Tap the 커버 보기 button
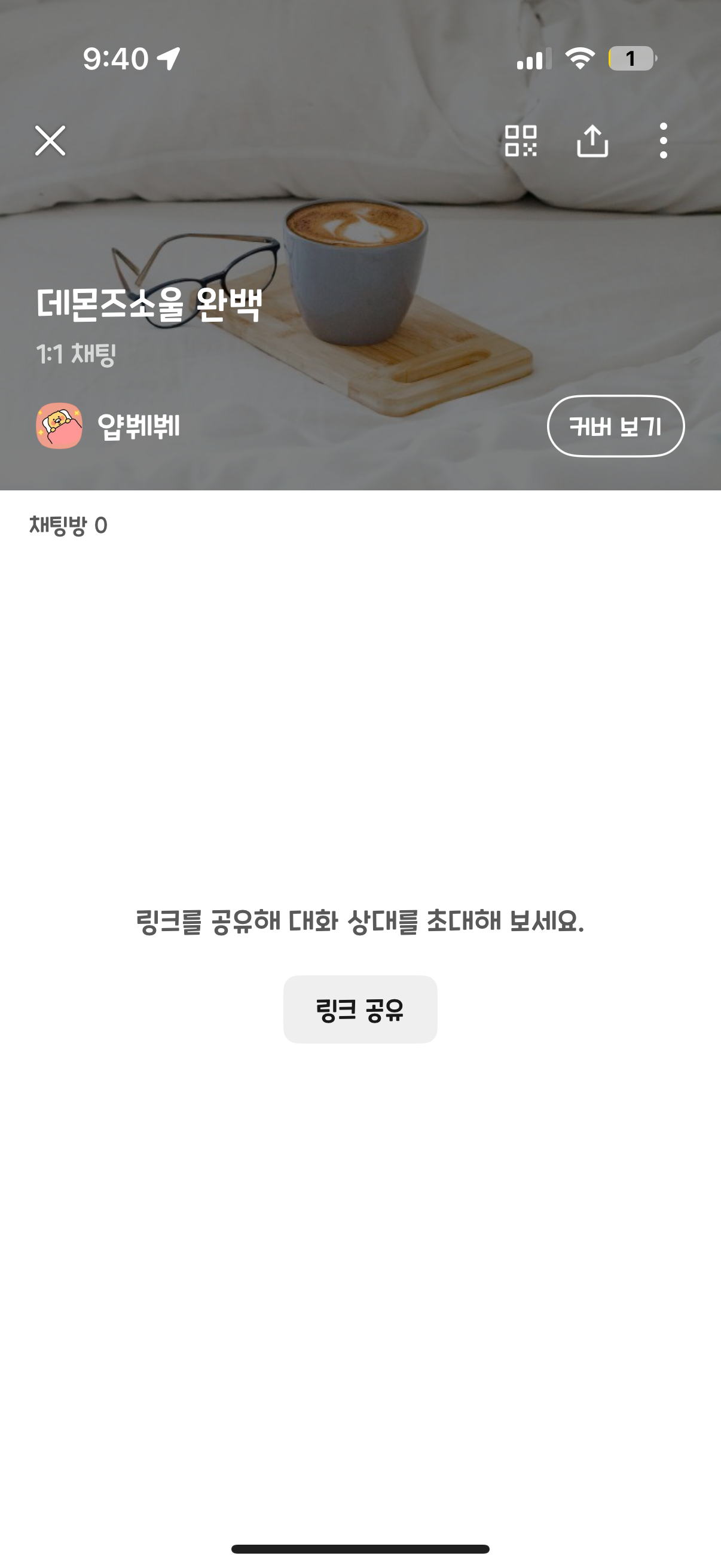721x1568 pixels. [x=615, y=426]
